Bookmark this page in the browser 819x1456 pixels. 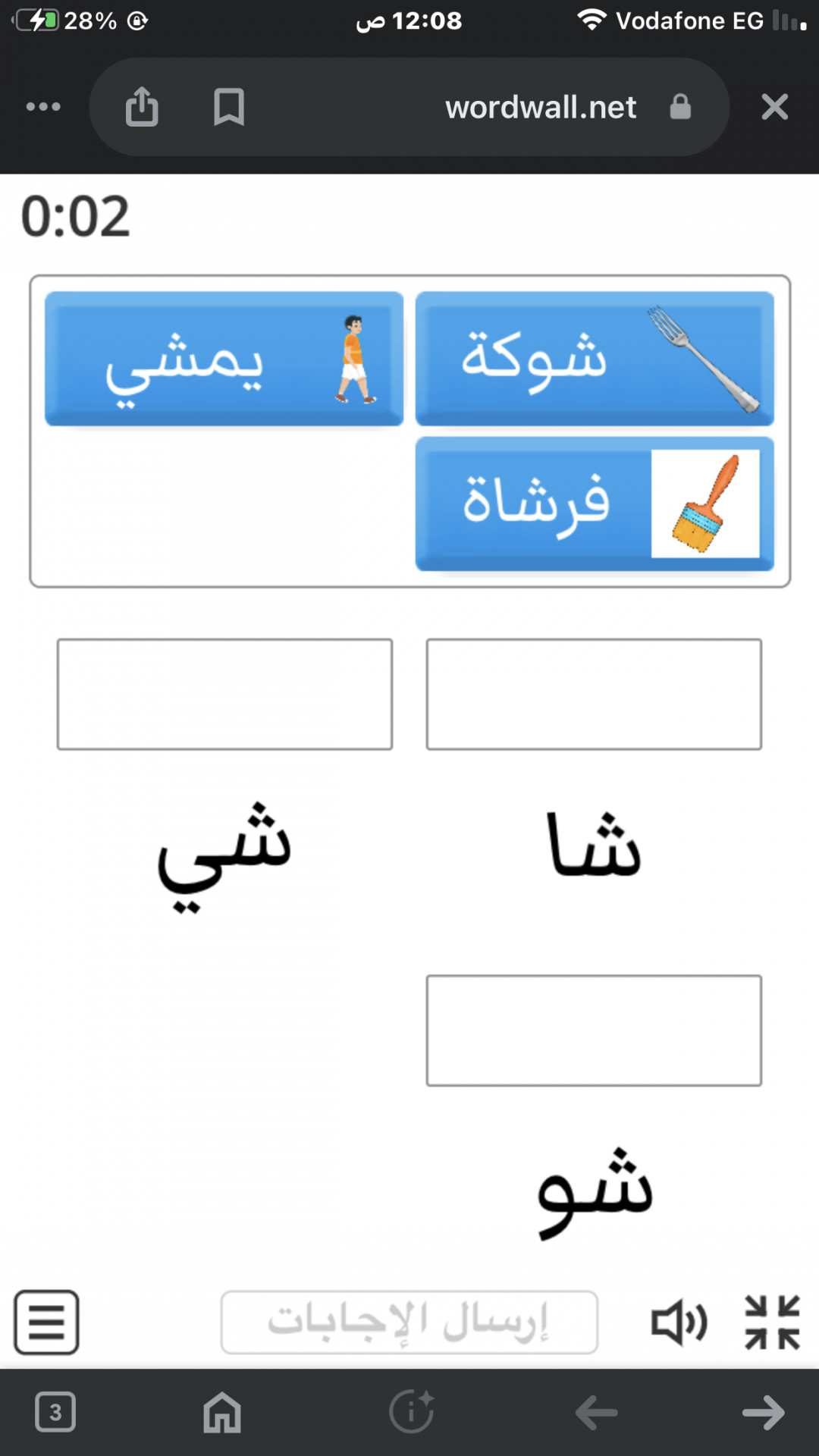(x=228, y=107)
